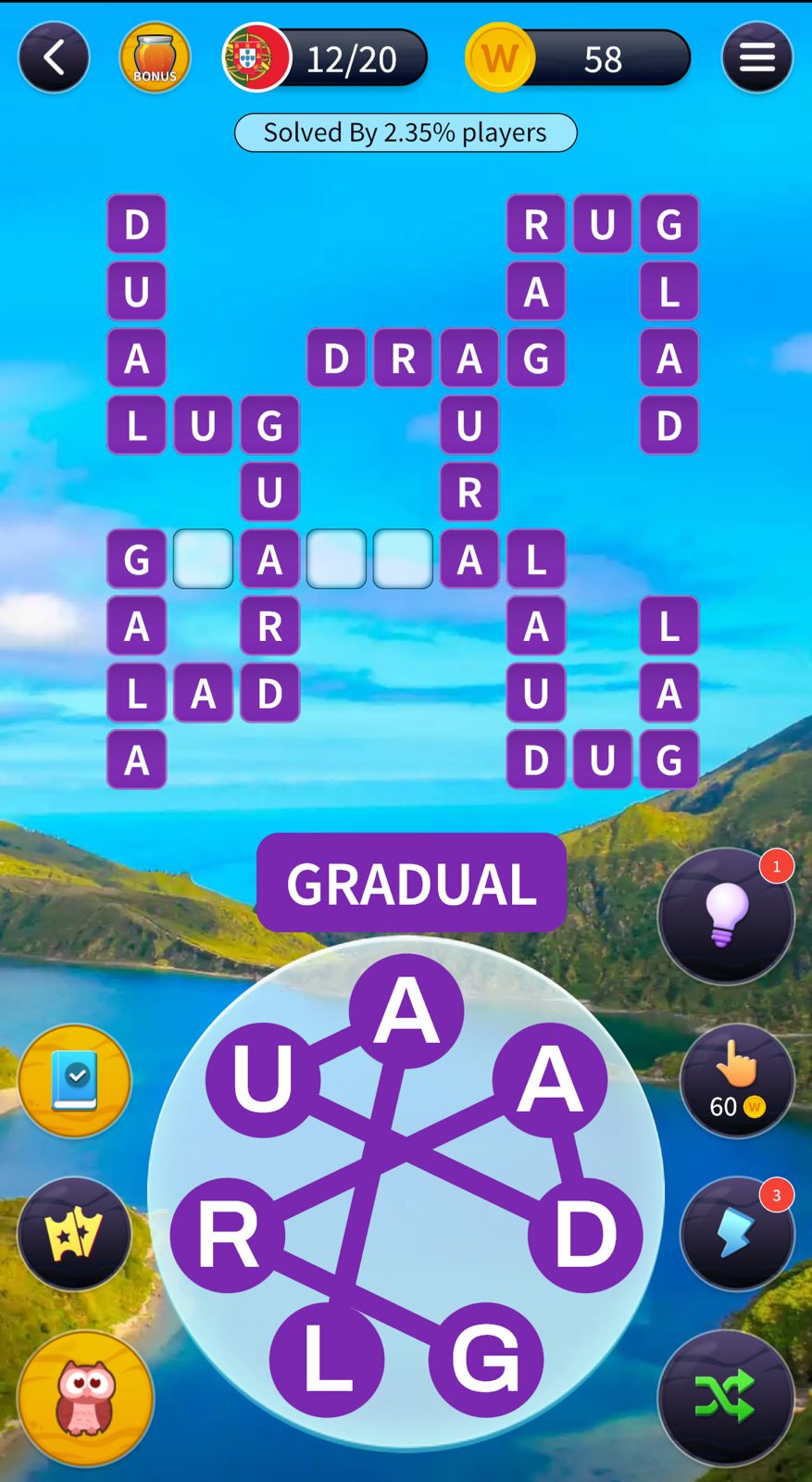812x1482 pixels.
Task: Tap the owl character button
Action: pyautogui.click(x=85, y=1397)
